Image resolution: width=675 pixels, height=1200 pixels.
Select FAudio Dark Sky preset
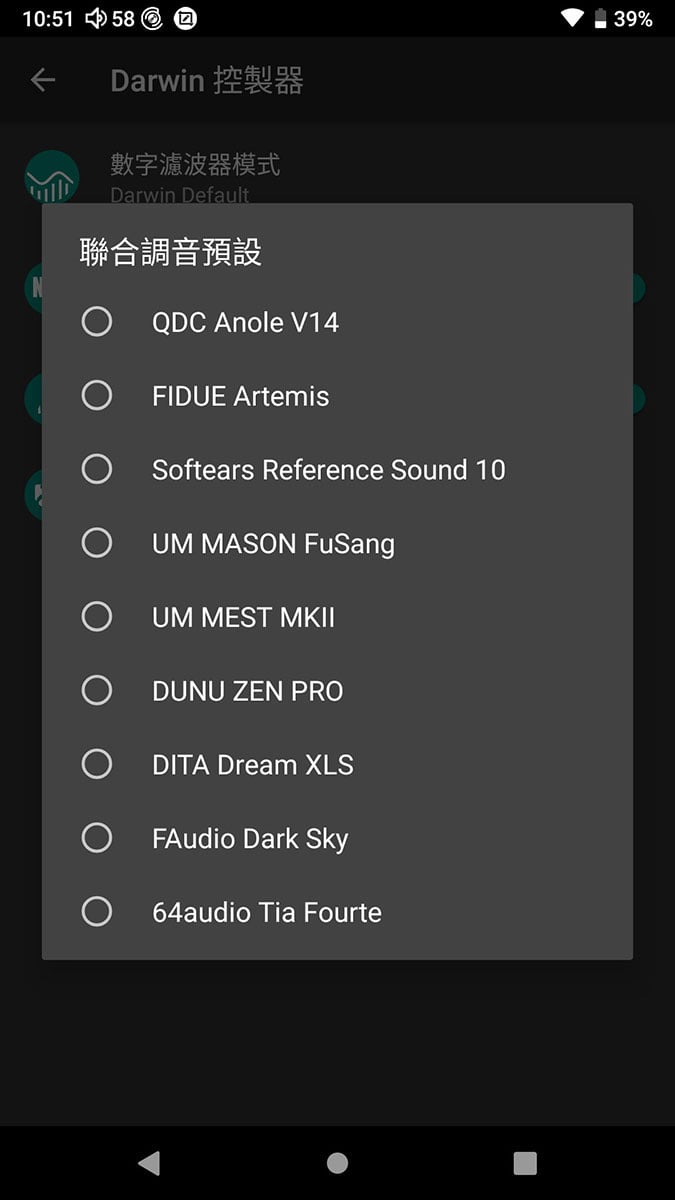(x=337, y=838)
